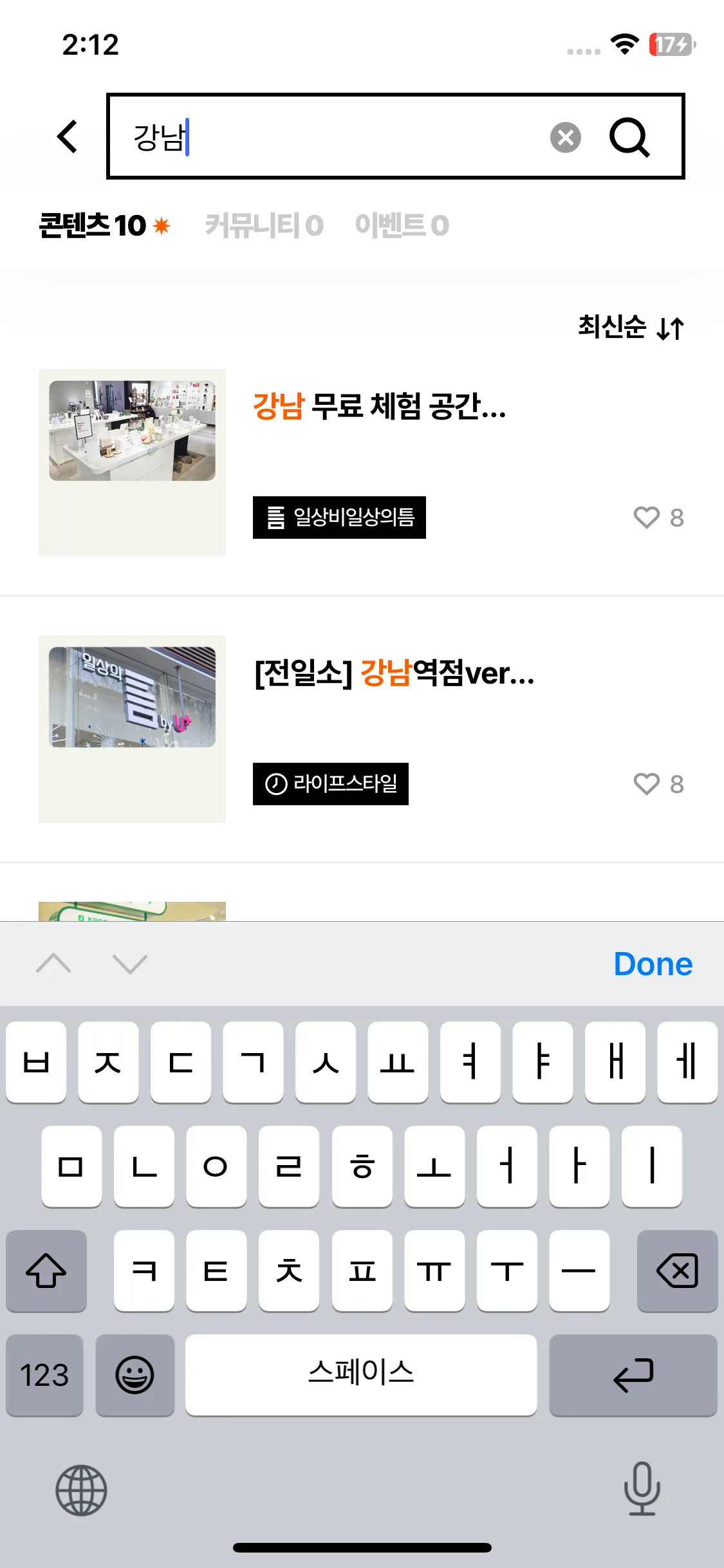The width and height of the screenshot is (724, 1568).
Task: Open the 라이프스타일 category badge
Action: click(x=330, y=783)
